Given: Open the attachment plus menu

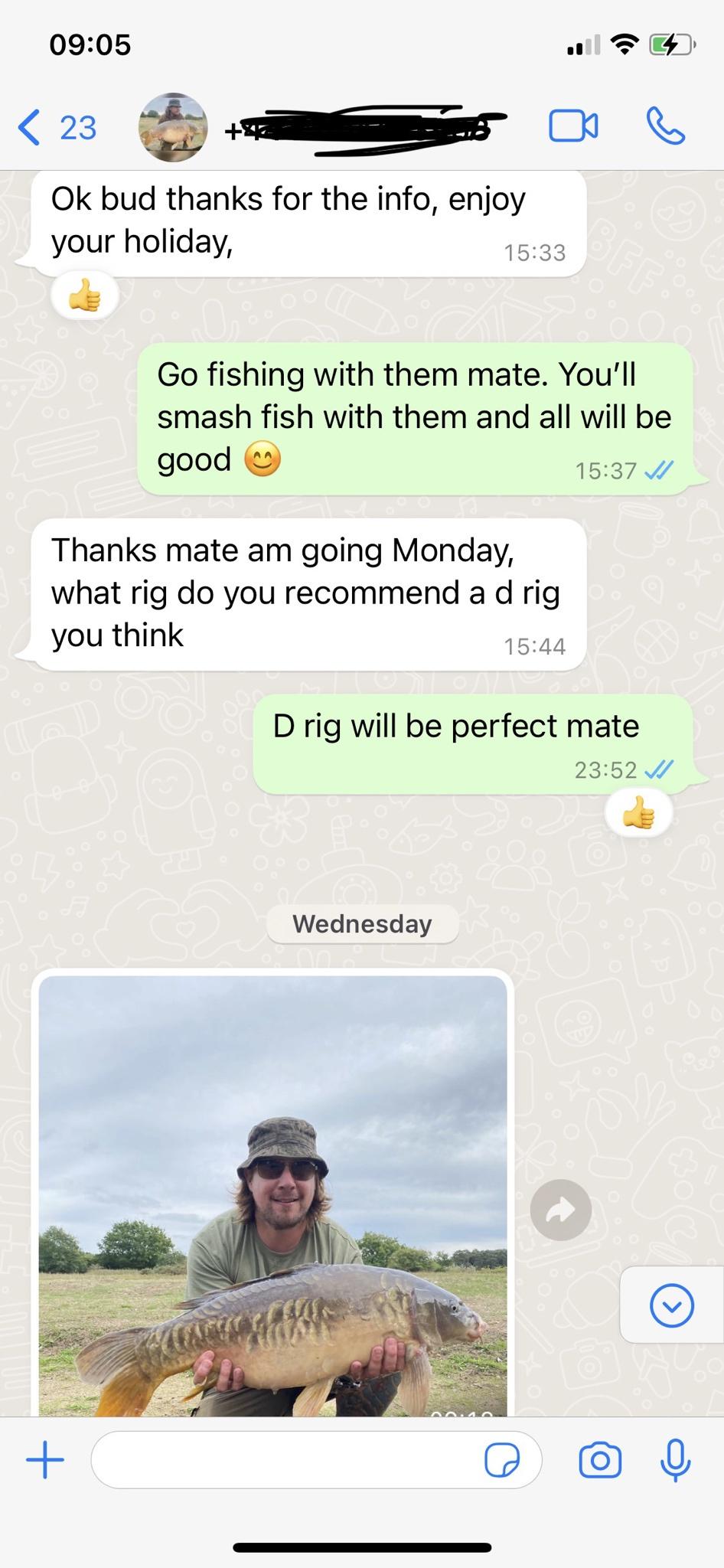Looking at the screenshot, I should [45, 1459].
